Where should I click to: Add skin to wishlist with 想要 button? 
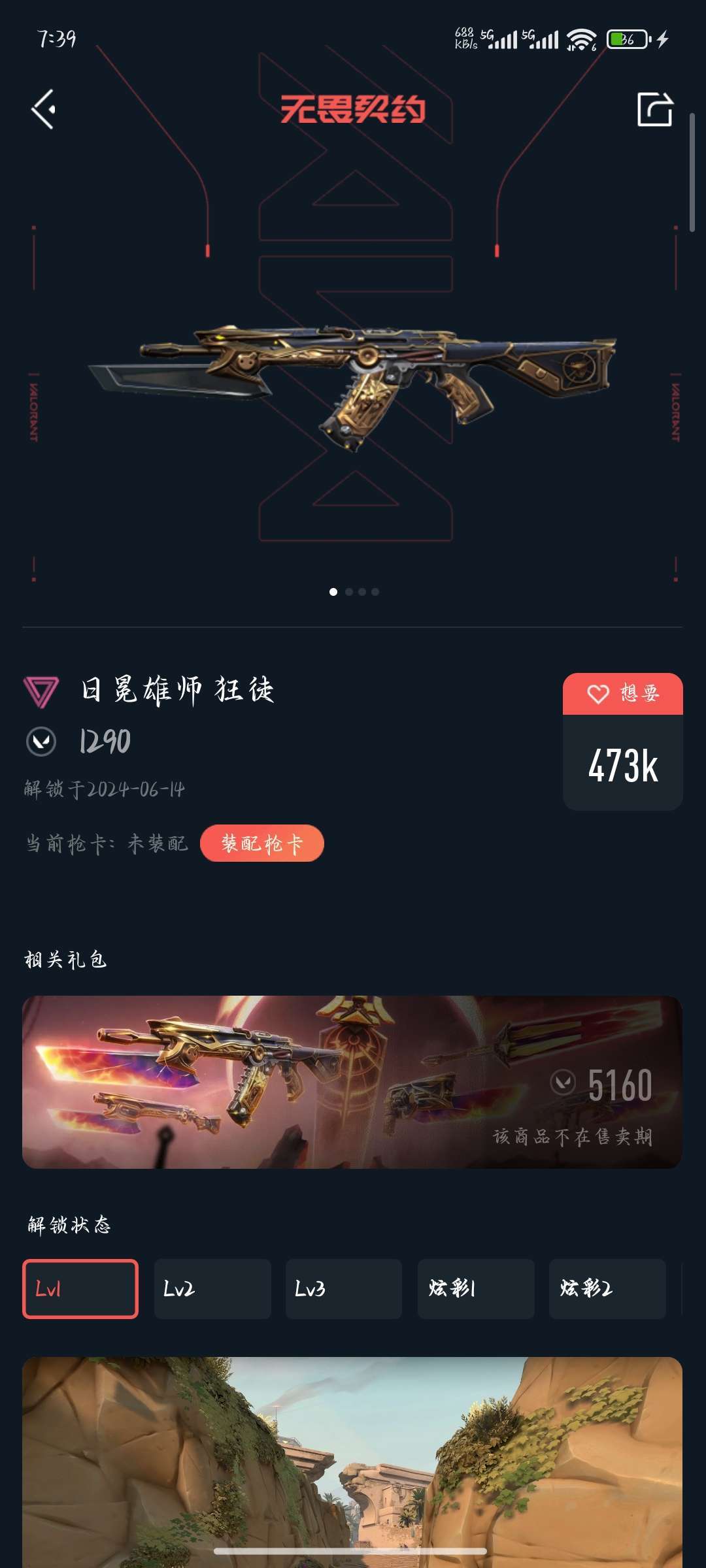click(623, 693)
